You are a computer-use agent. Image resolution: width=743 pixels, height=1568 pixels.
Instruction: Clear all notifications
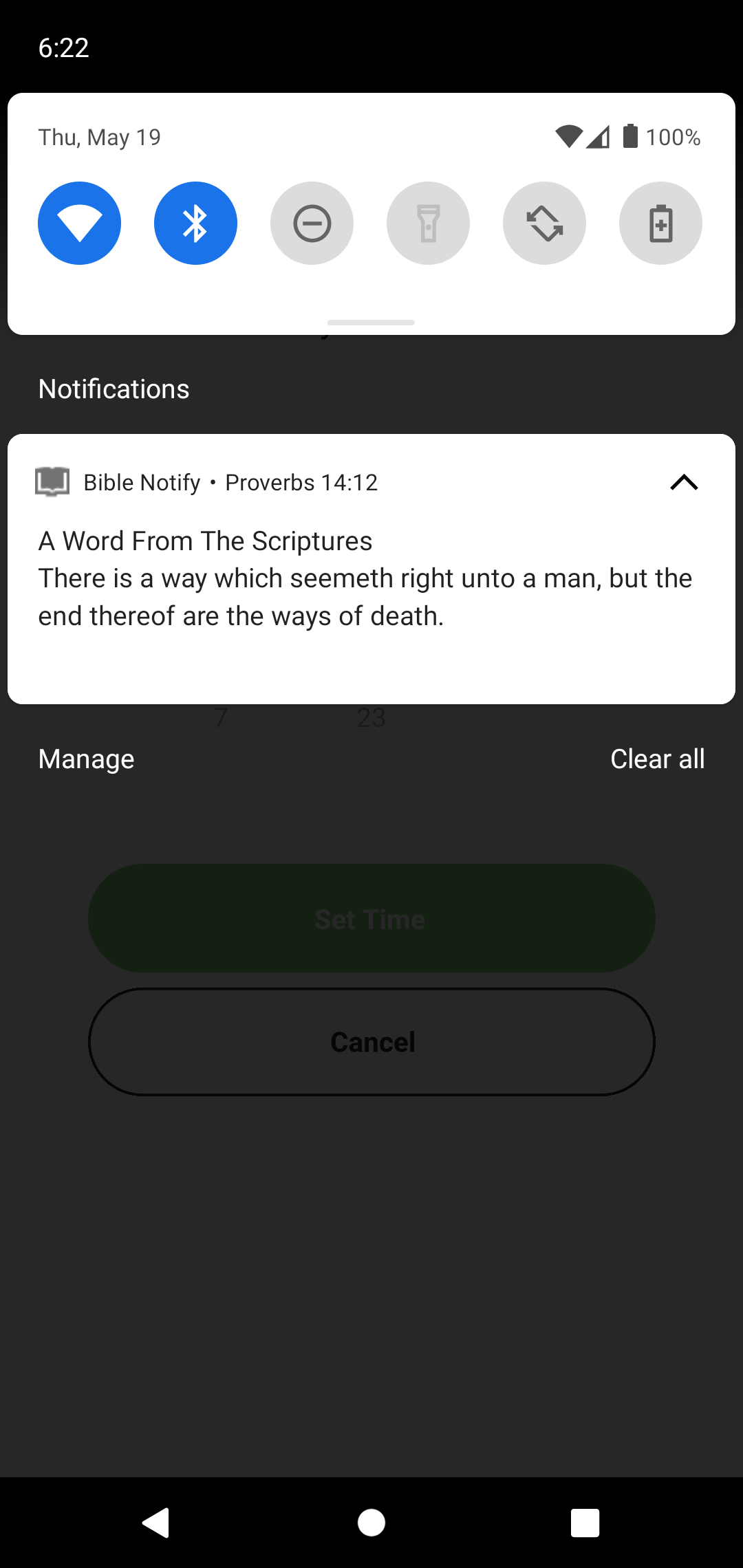tap(657, 759)
